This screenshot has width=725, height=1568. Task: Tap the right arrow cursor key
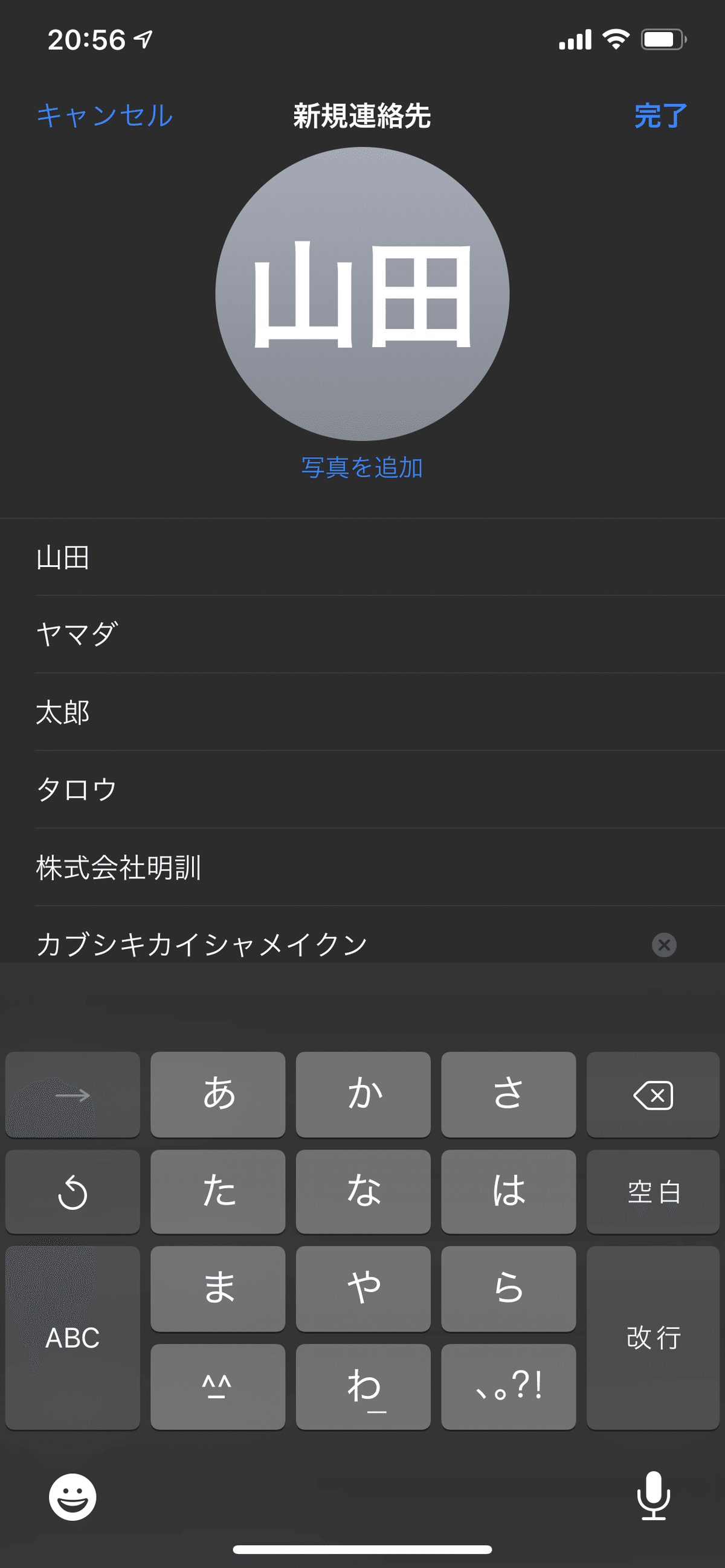71,1093
